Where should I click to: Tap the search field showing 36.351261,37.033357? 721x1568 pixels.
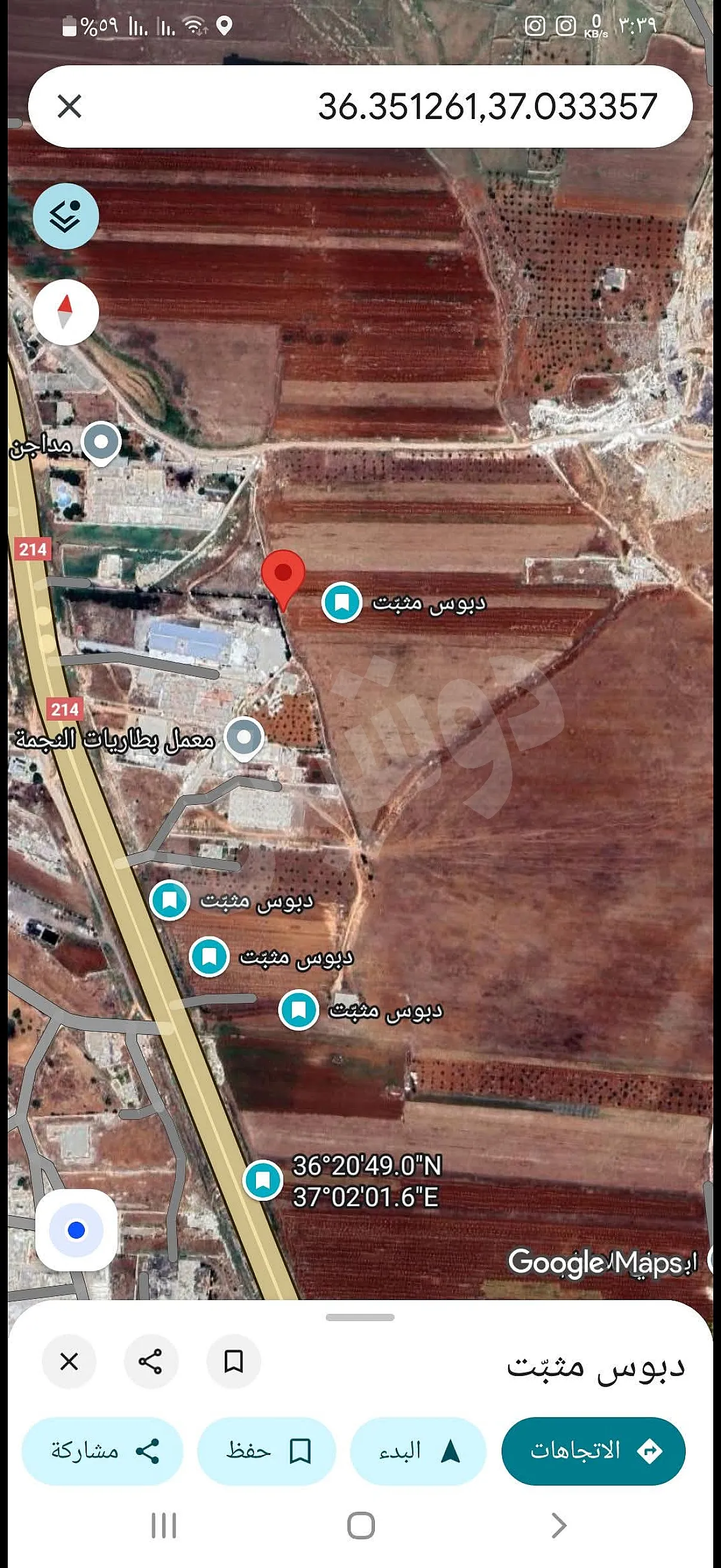[426, 106]
